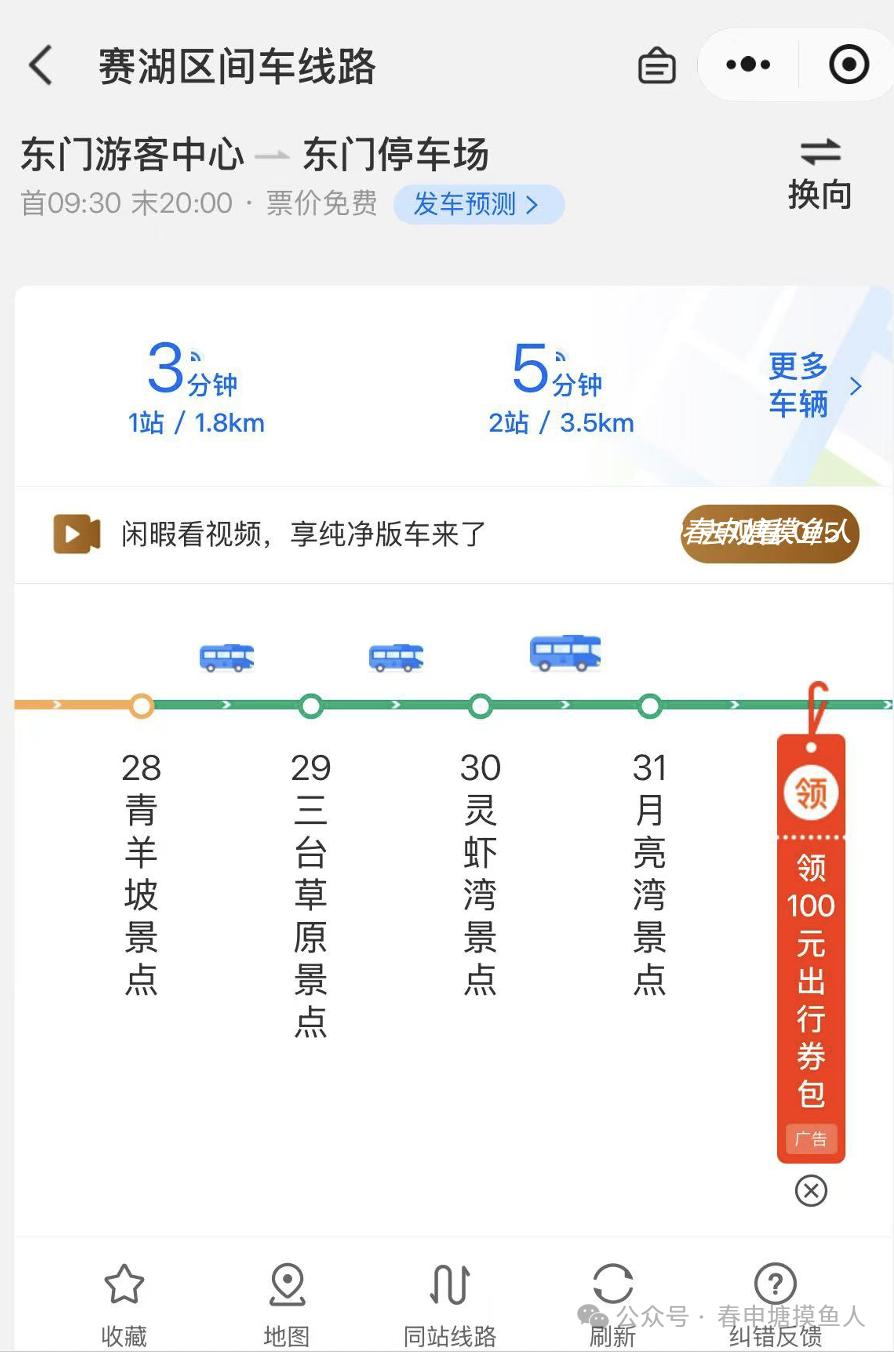Reverse the route direction with 换向
The width and height of the screenshot is (894, 1352).
click(x=820, y=174)
